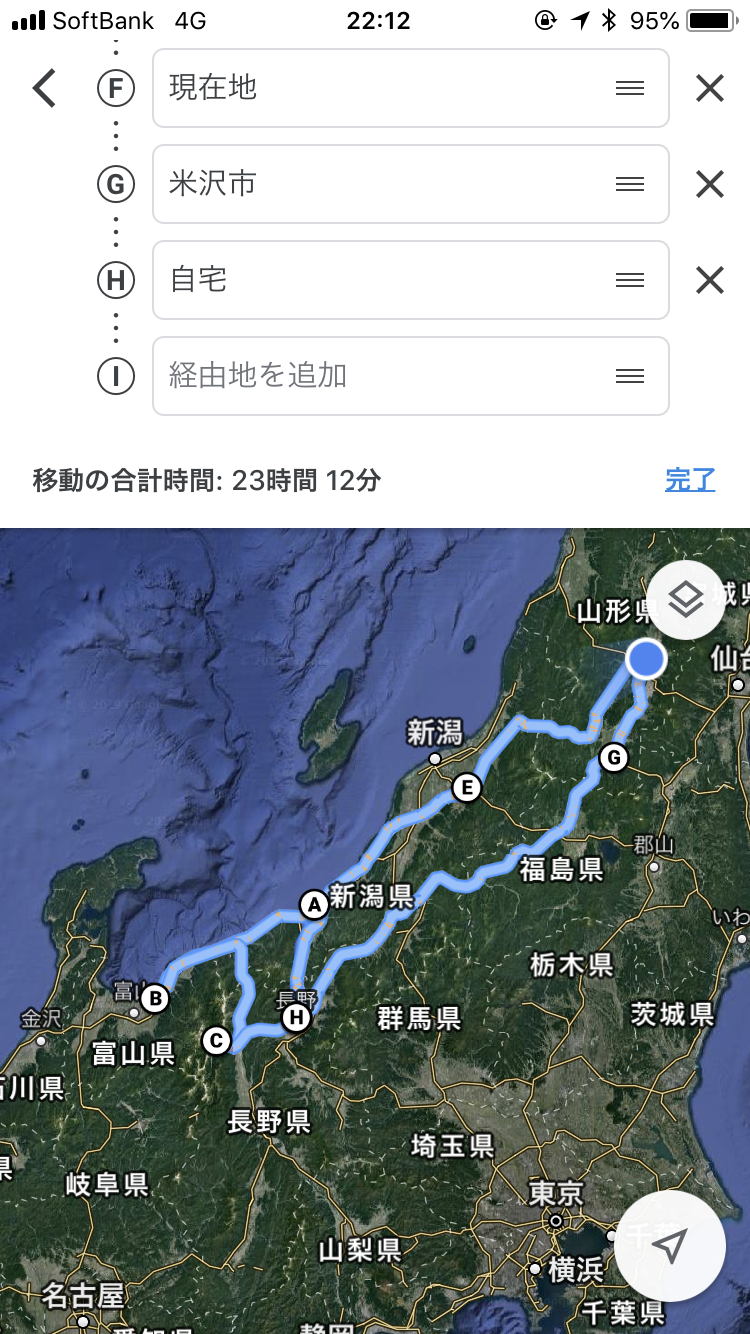Remove the 米沢市 stop
Screen dimensions: 750x1334
click(709, 184)
